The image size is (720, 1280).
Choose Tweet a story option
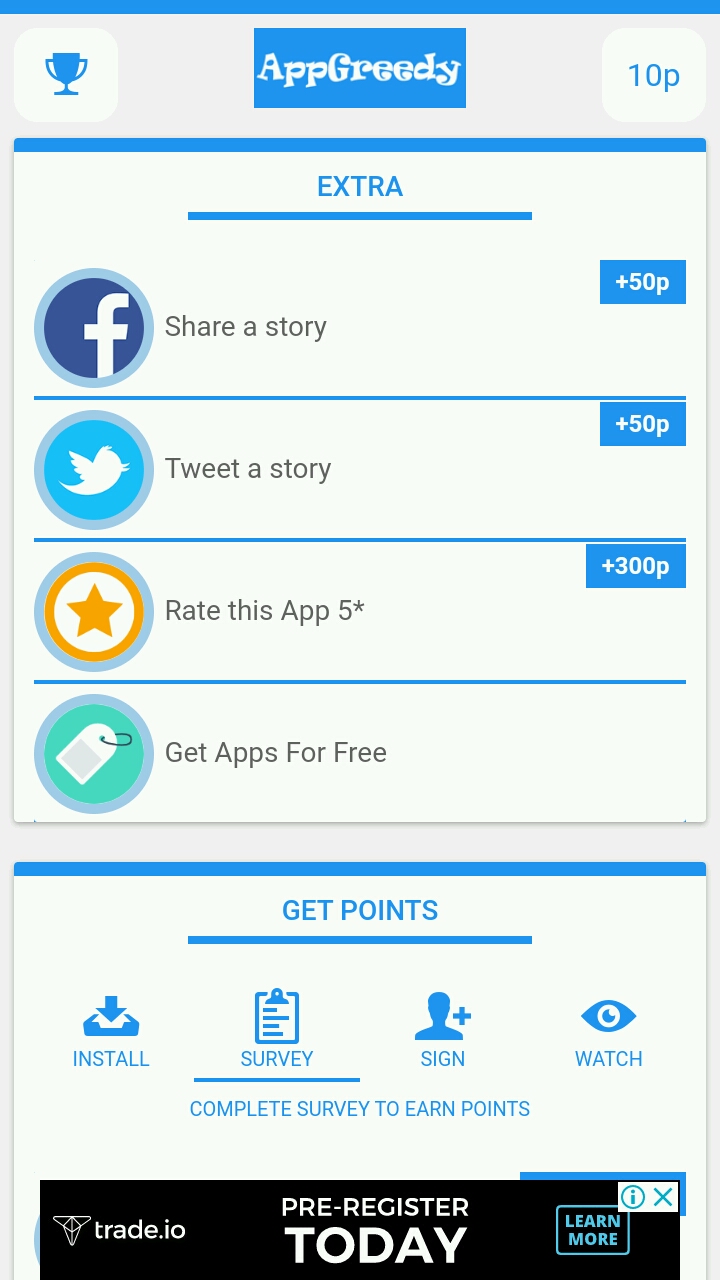[247, 469]
